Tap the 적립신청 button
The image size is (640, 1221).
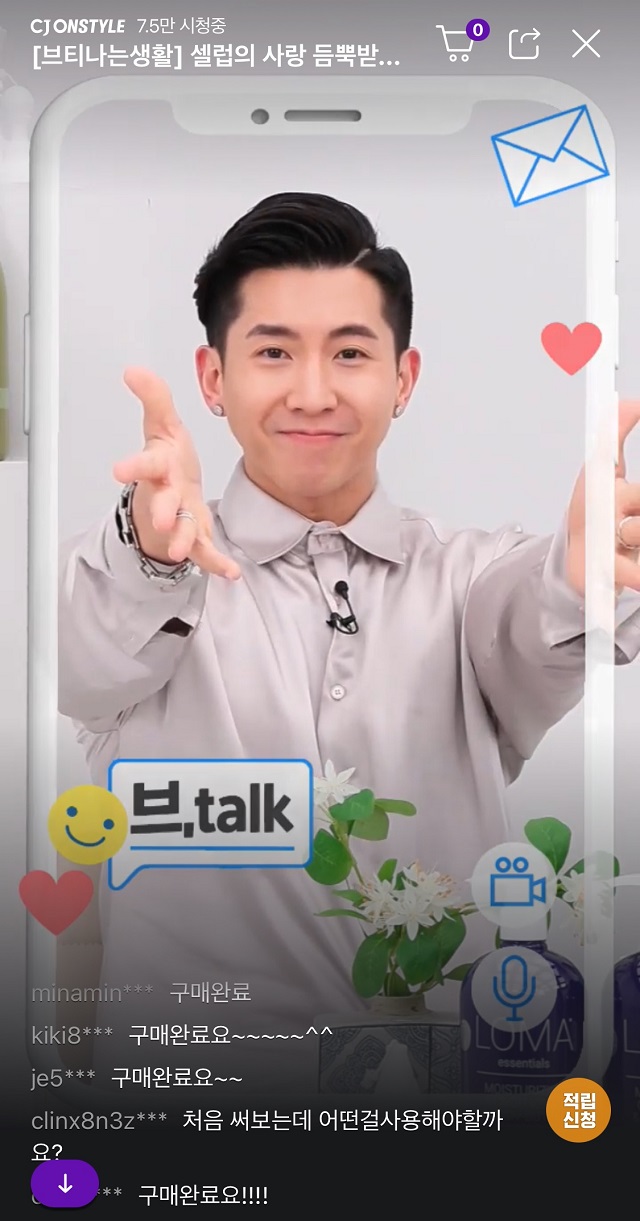(578, 1111)
